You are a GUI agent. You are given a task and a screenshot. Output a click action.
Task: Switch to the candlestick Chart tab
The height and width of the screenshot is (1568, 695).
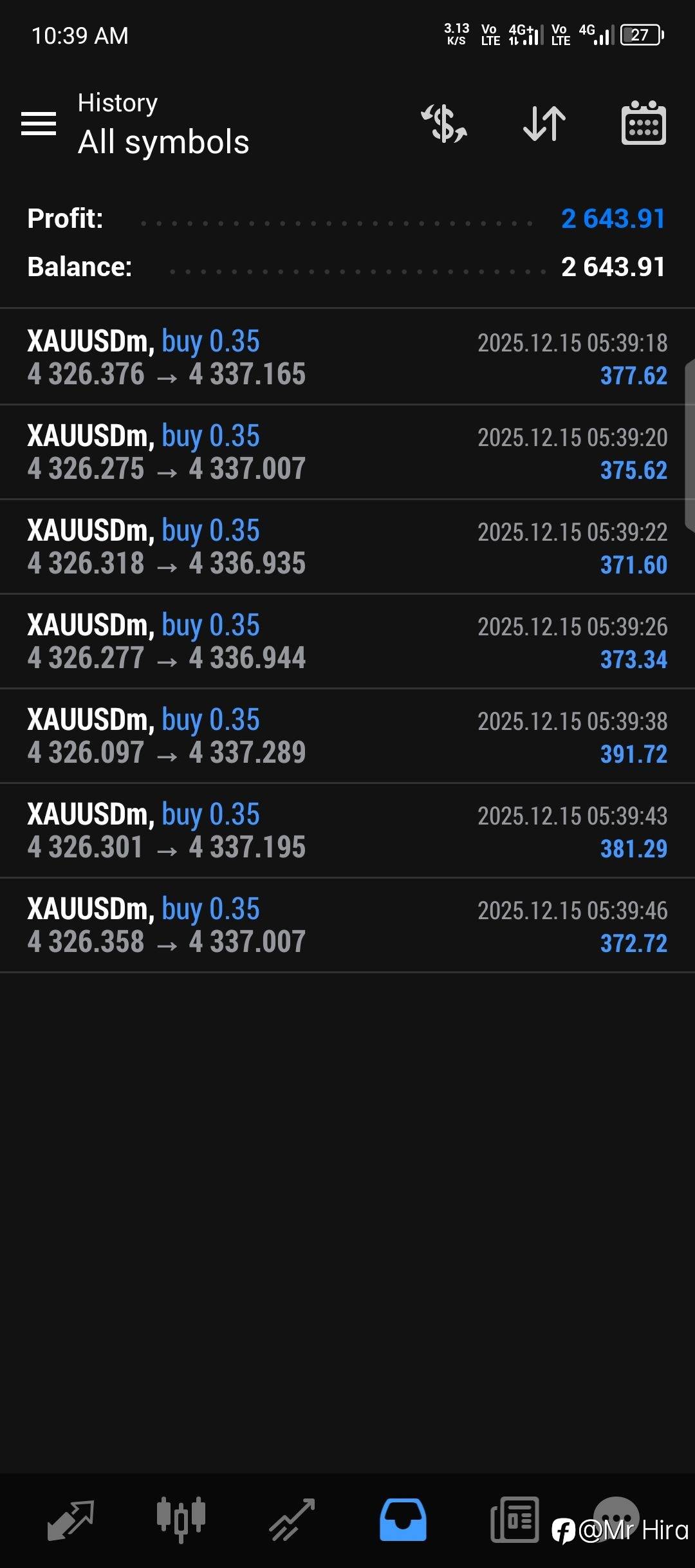(x=181, y=1520)
